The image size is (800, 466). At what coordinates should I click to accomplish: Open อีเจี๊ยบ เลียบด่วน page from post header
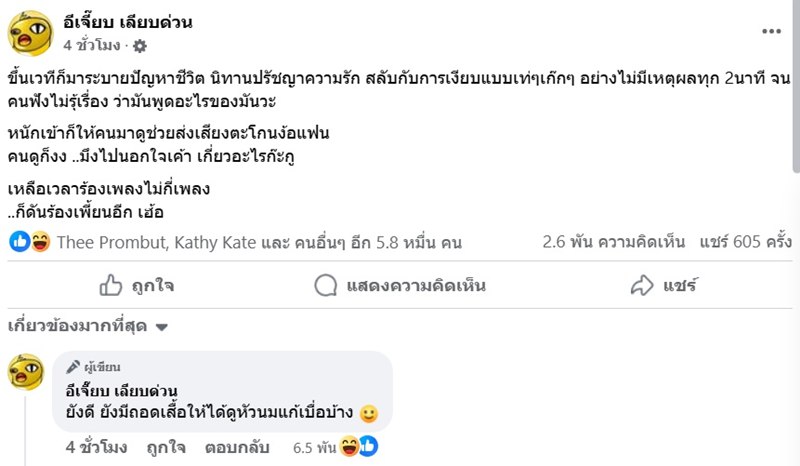click(127, 22)
